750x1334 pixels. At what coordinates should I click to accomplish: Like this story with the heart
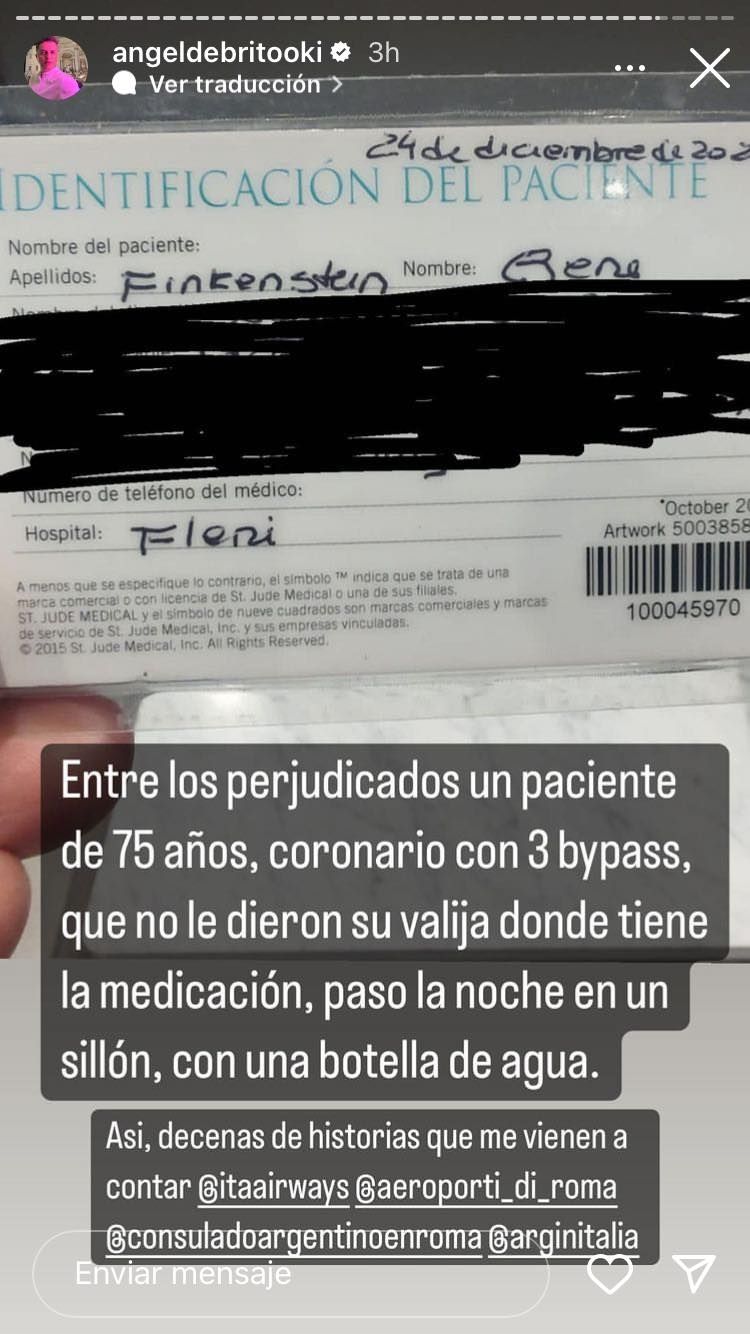pos(609,1273)
